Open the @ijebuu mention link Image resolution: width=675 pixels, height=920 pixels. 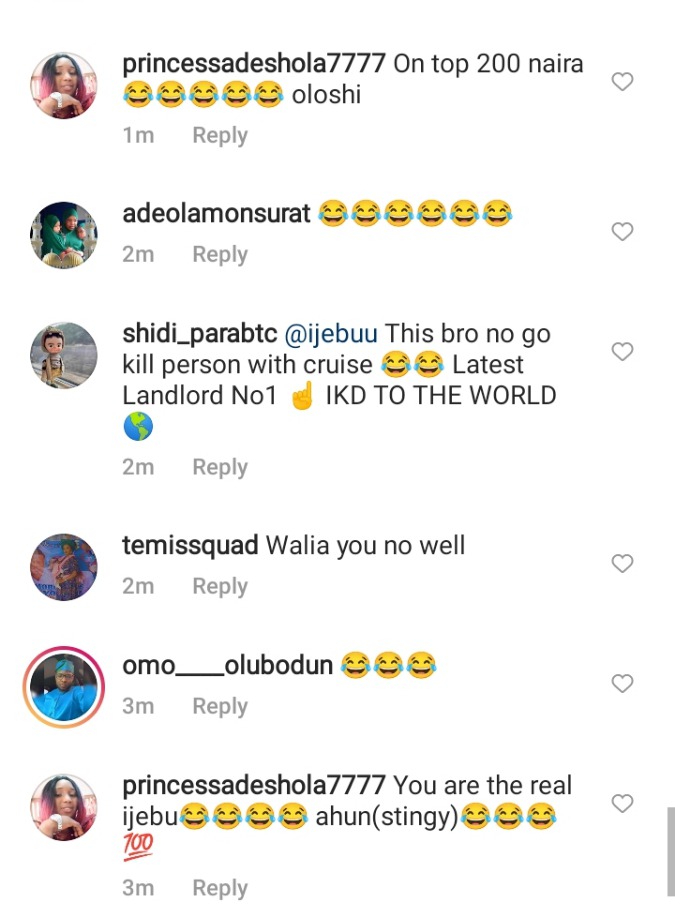332,334
